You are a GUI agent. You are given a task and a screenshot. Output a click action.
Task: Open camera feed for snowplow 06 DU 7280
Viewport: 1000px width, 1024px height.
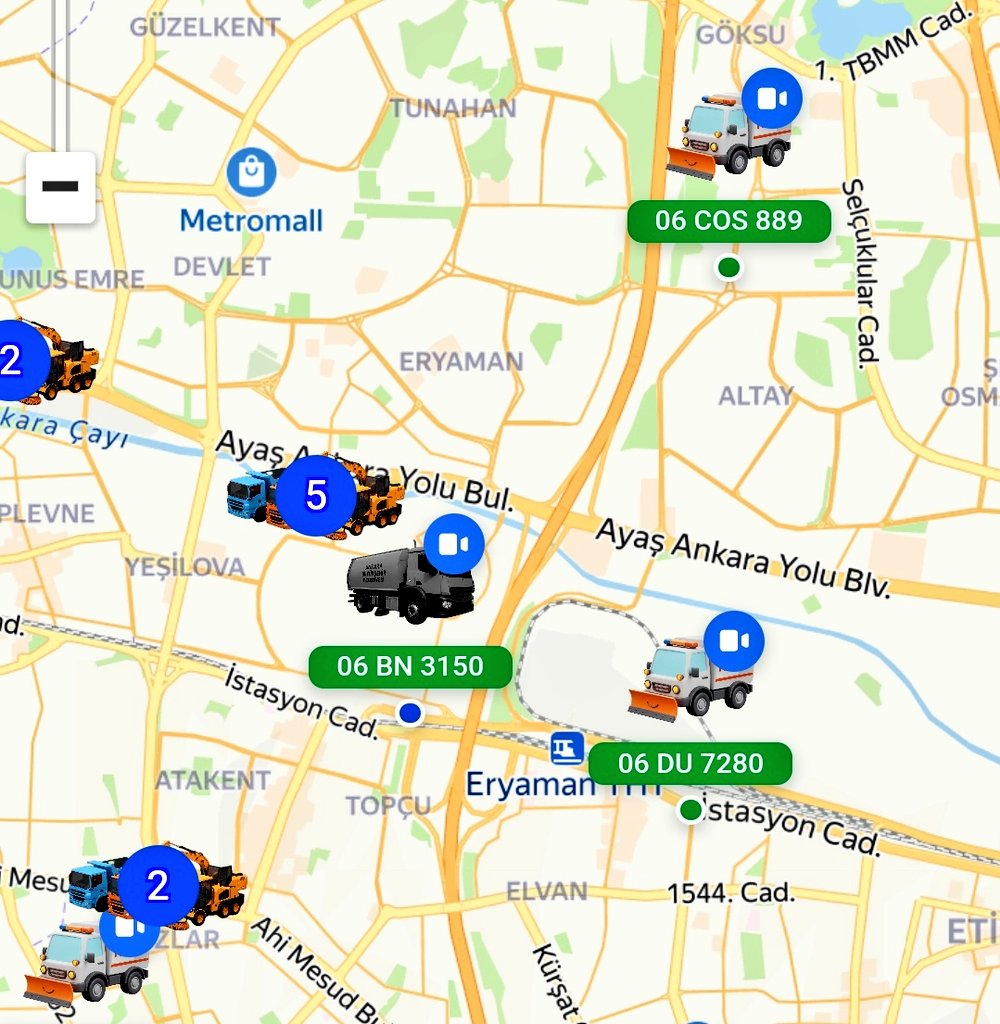point(734,640)
